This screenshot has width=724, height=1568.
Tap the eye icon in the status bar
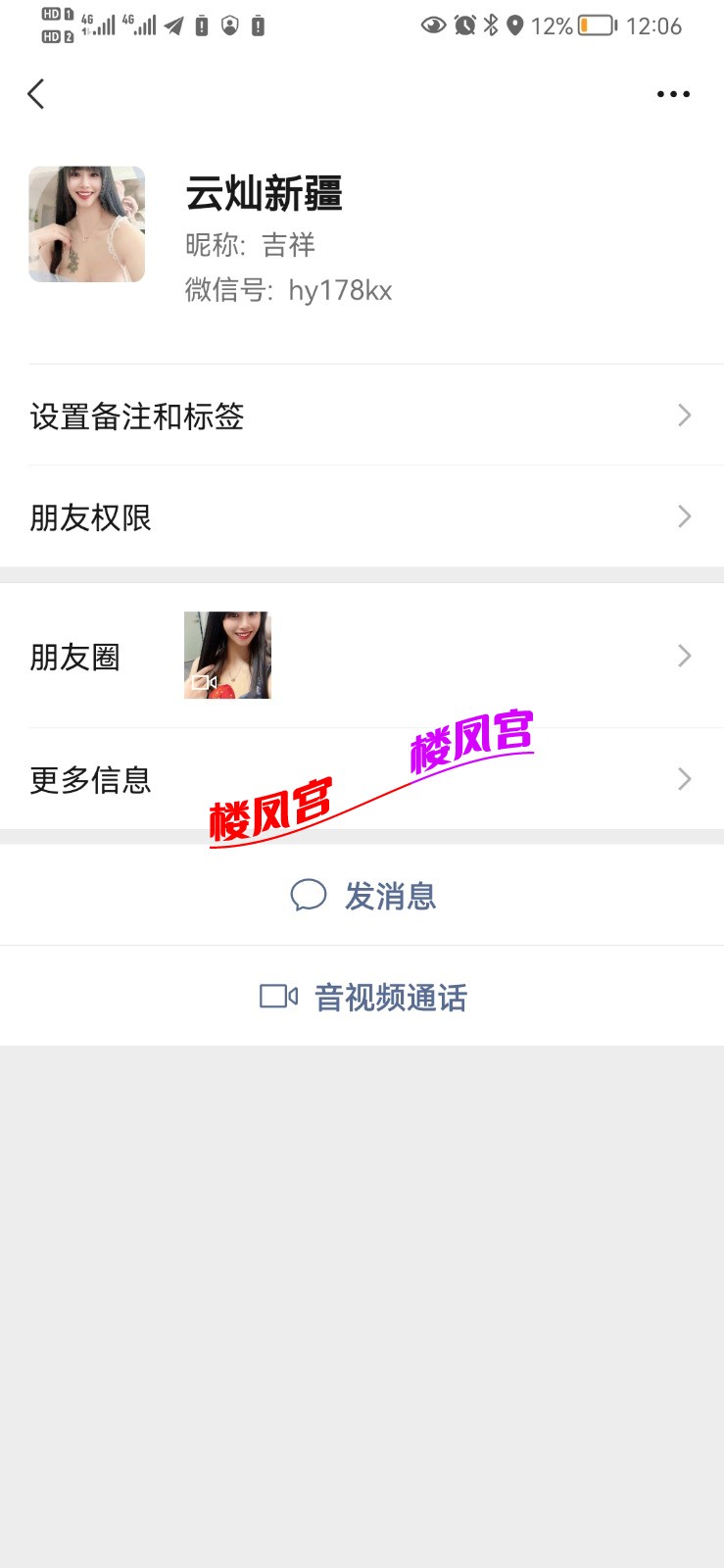[x=431, y=26]
